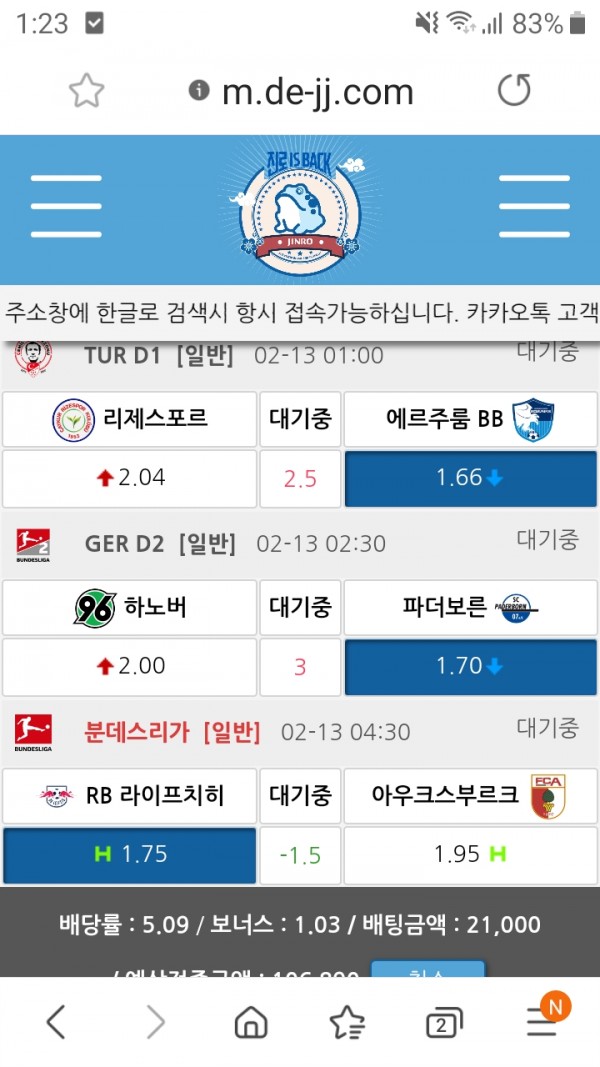This screenshot has width=600, height=1067.
Task: Open the browser home page
Action: tap(251, 1022)
